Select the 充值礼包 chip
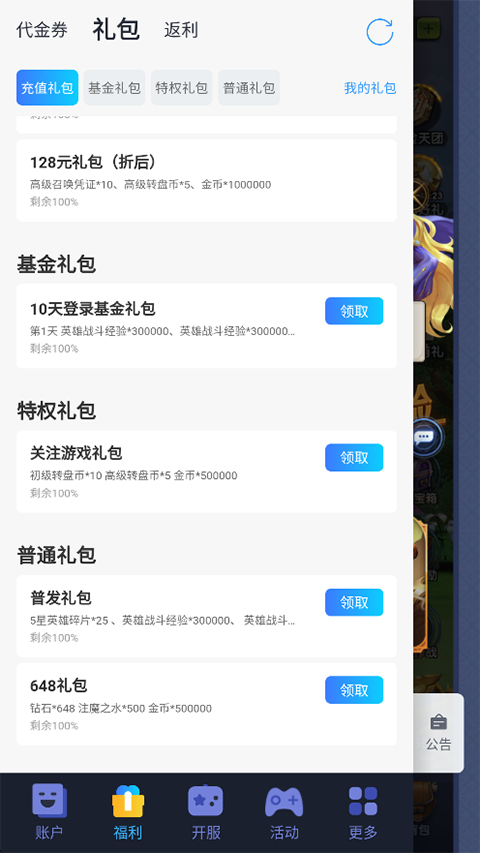The height and width of the screenshot is (853, 480). tap(47, 88)
